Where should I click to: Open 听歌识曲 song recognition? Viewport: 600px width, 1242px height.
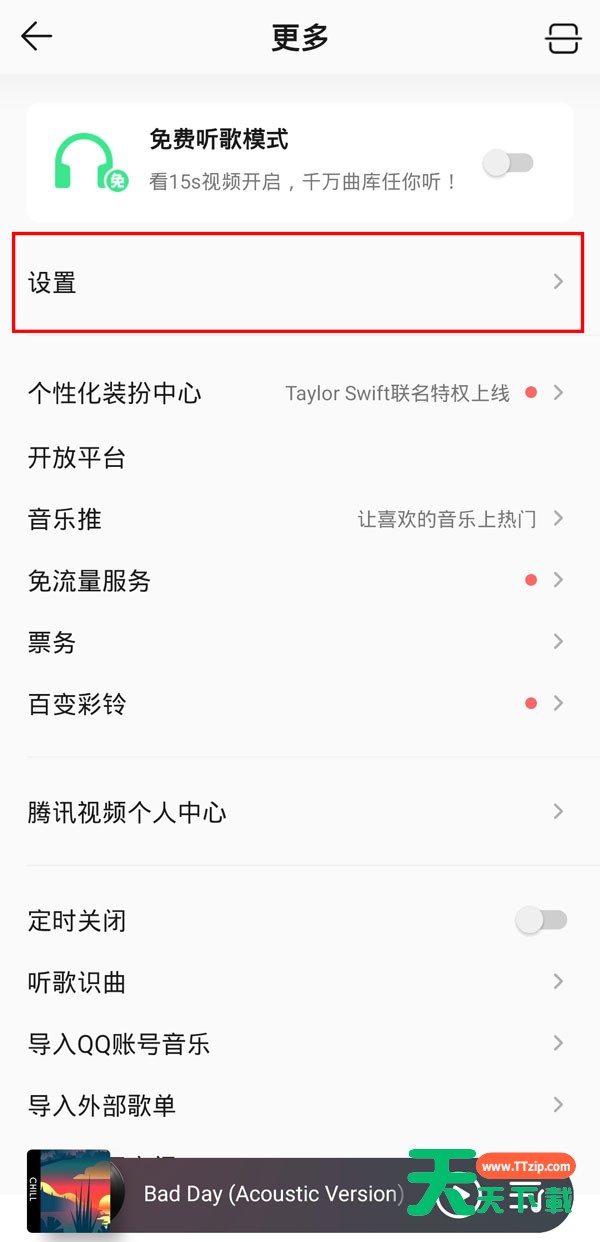[x=297, y=982]
